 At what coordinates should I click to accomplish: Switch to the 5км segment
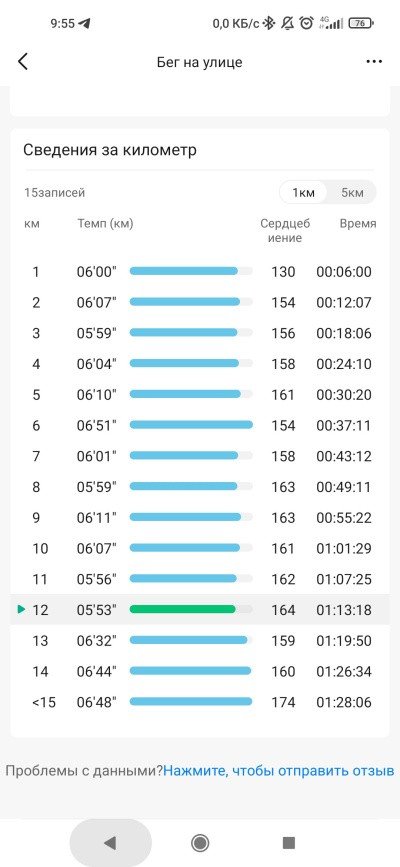(x=352, y=193)
